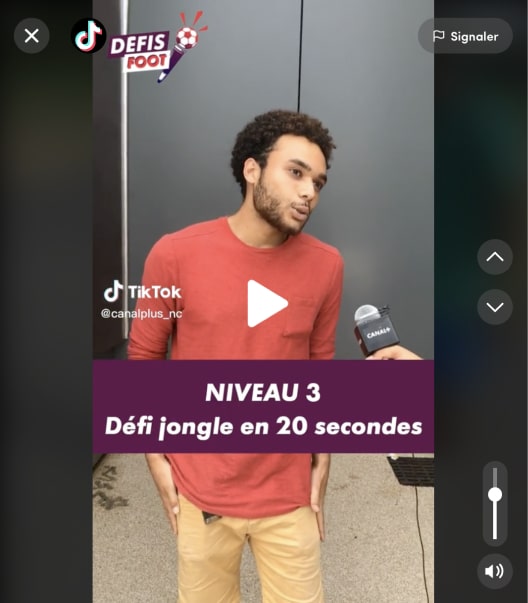The width and height of the screenshot is (528, 603).
Task: Mute the video sound
Action: pyautogui.click(x=495, y=571)
